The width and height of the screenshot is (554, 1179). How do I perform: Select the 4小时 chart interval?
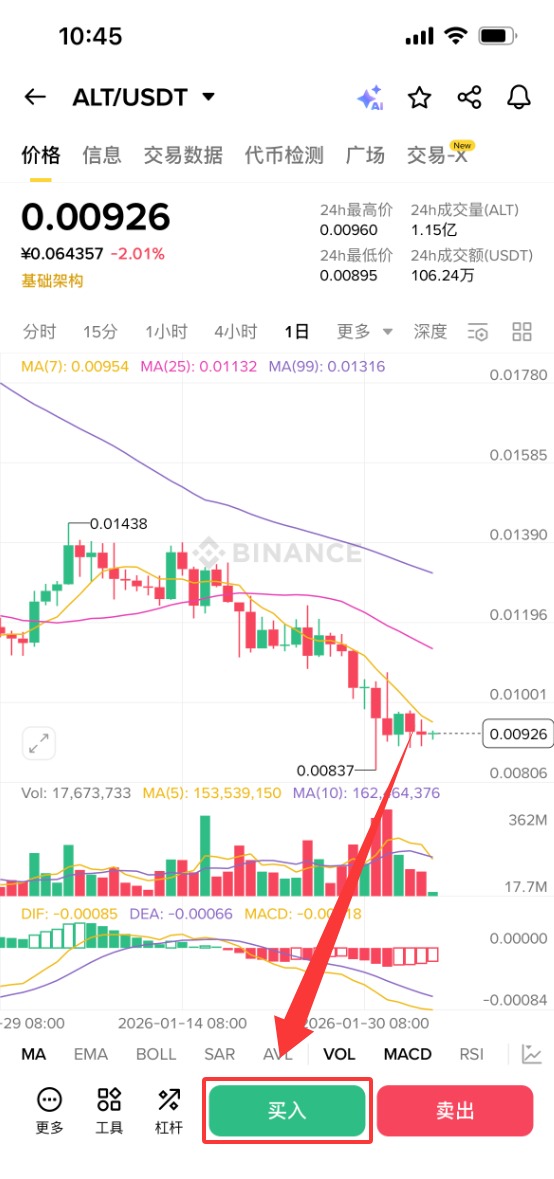coord(235,332)
